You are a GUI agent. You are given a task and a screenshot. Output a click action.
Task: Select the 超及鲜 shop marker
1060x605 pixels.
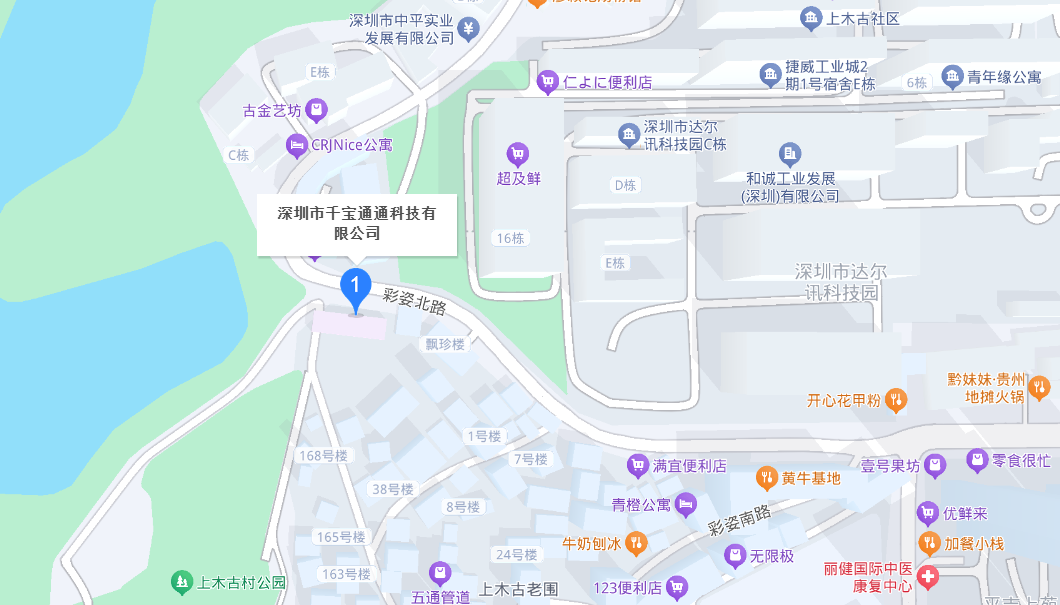coord(518,154)
